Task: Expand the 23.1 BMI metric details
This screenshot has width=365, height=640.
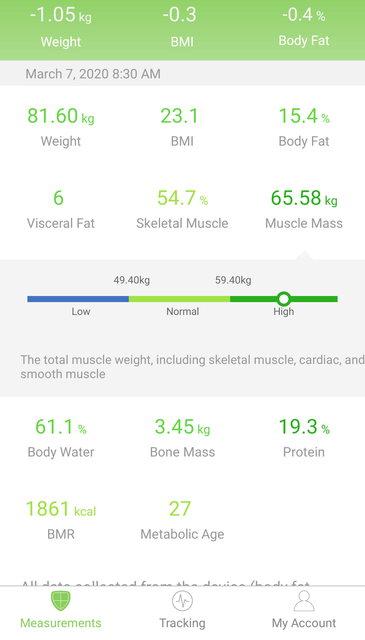Action: (182, 127)
